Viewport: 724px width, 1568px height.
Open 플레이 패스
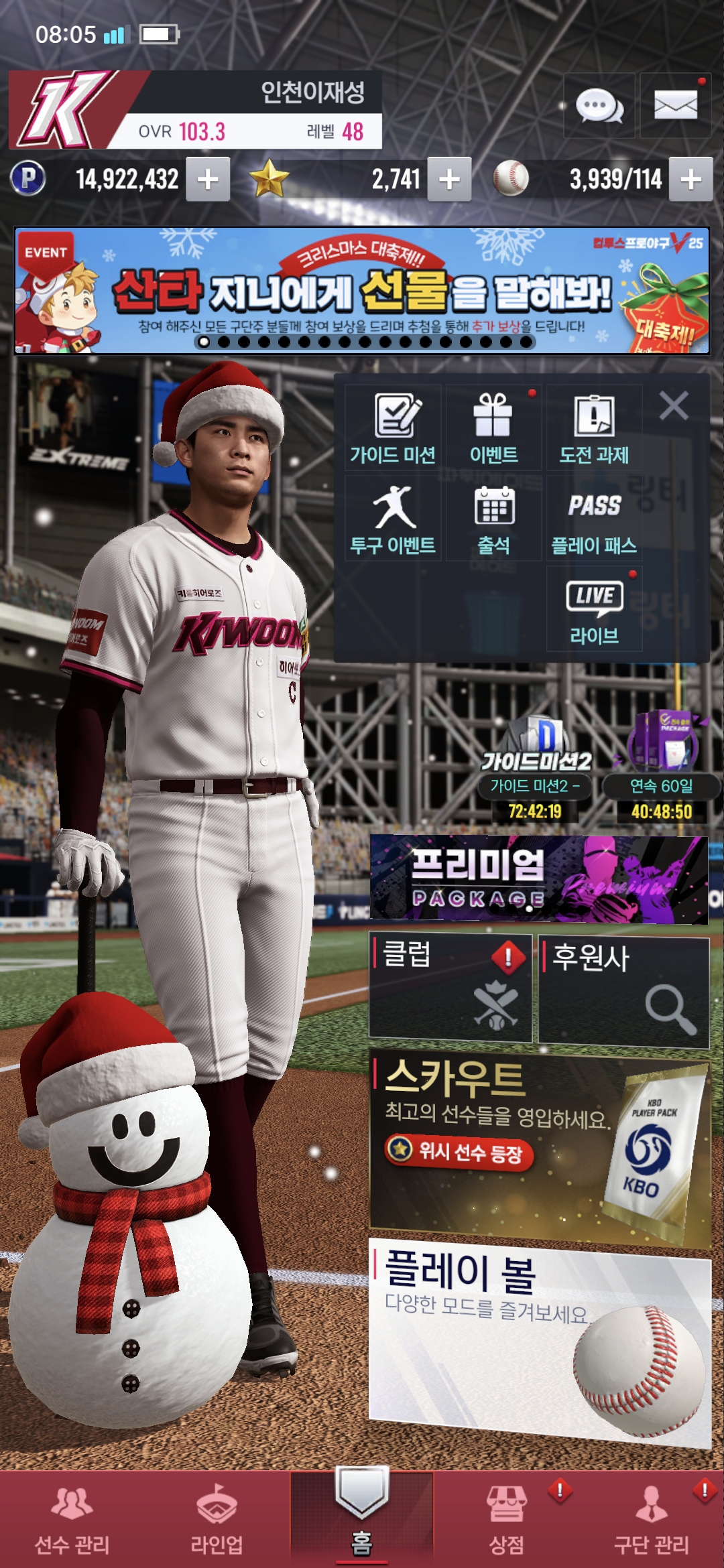tap(594, 519)
